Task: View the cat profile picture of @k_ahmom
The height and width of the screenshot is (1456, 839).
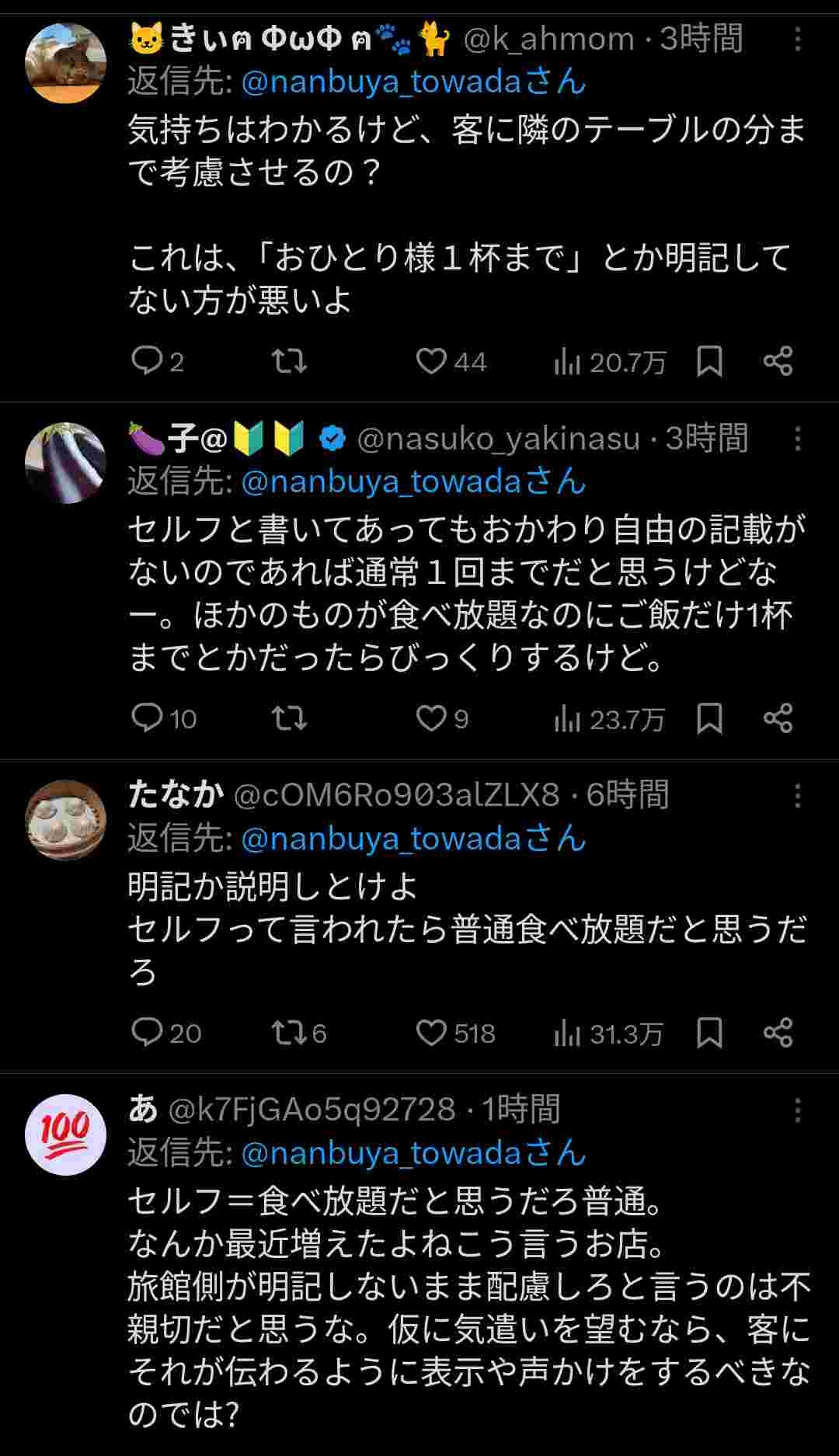Action: point(65,63)
